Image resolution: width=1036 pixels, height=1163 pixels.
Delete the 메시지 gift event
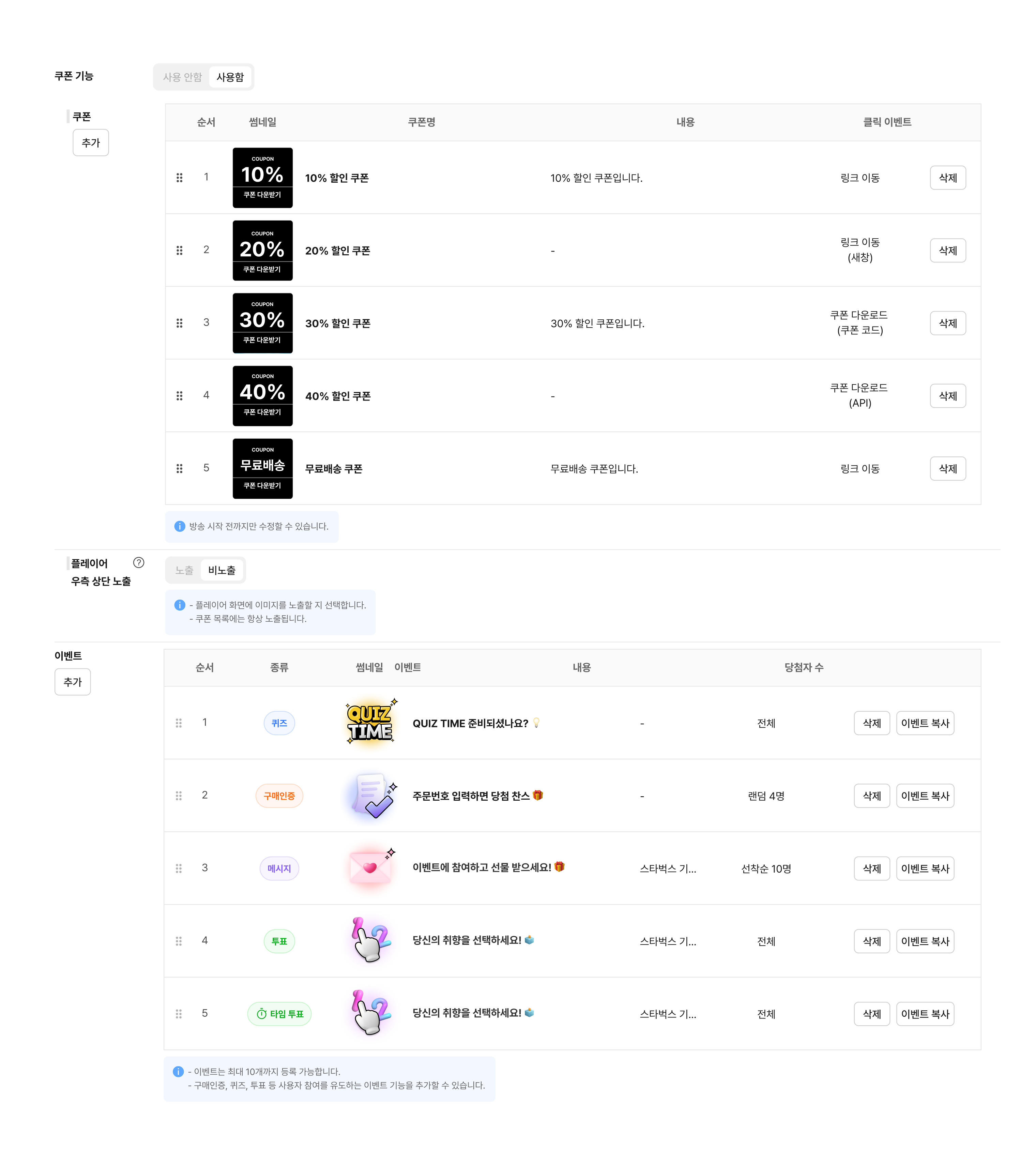click(871, 868)
